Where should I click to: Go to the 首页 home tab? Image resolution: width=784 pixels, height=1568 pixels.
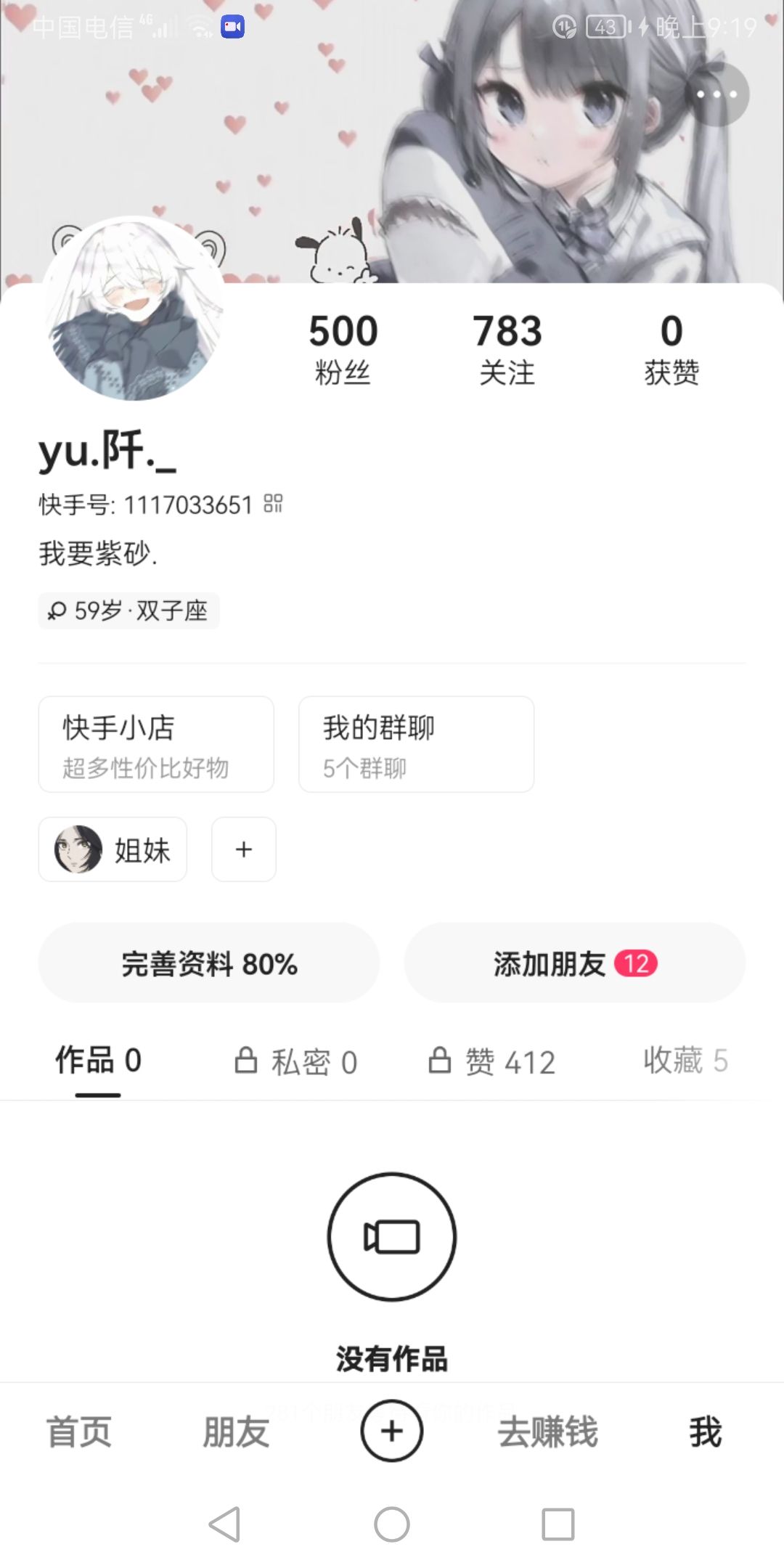pos(79,1432)
